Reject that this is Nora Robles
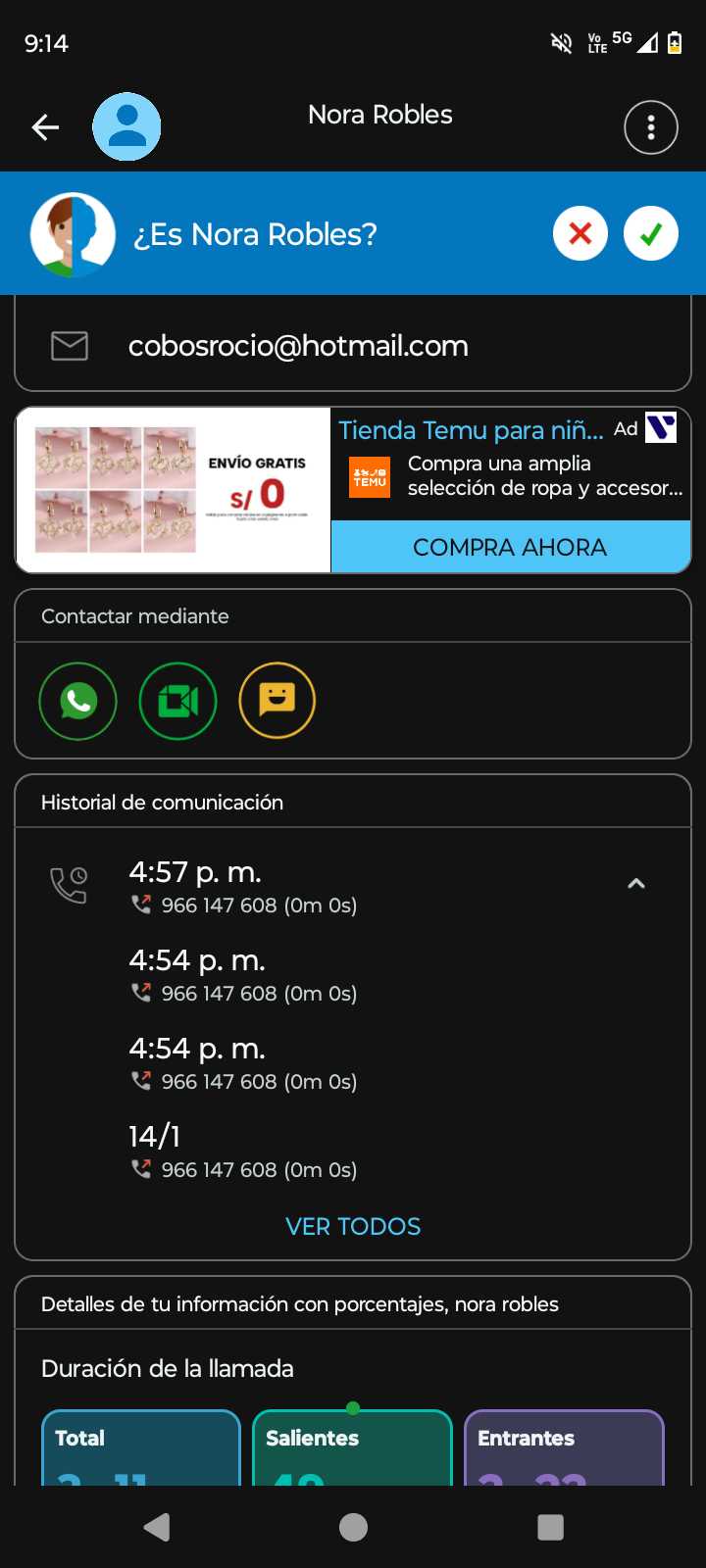Viewport: 706px width, 1568px height. point(580,234)
